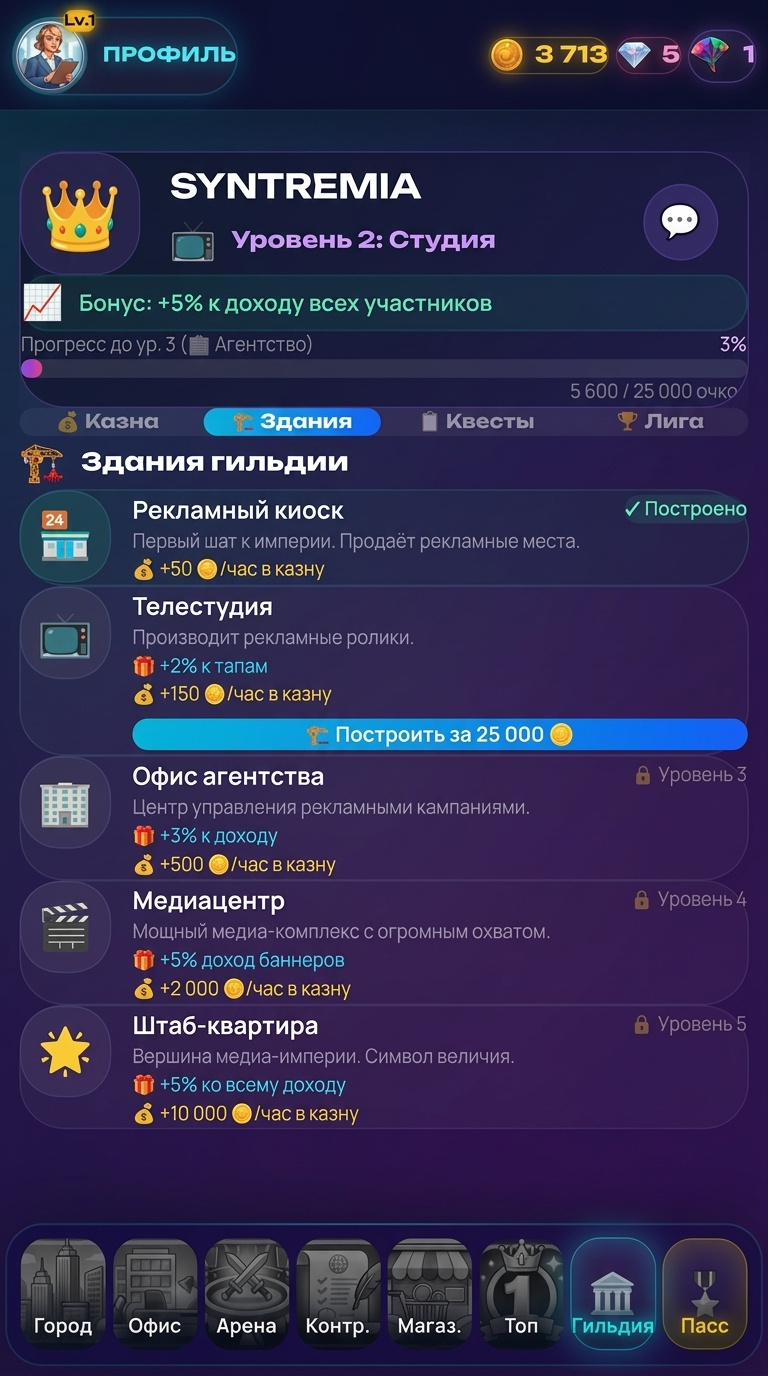Open the Топ leaderboard section
The image size is (768, 1376).
[x=521, y=1292]
